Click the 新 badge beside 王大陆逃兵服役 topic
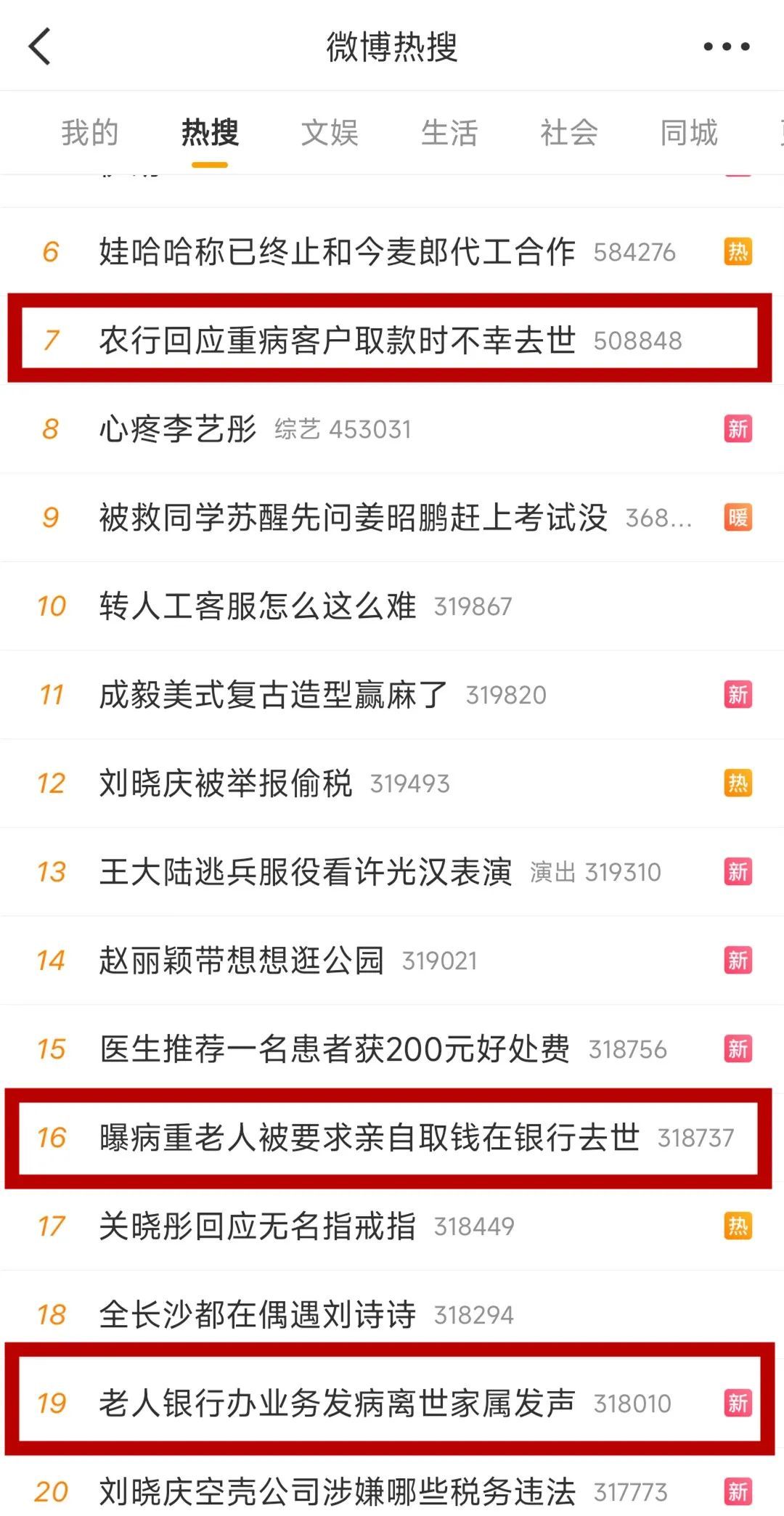The width and height of the screenshot is (784, 1516). pyautogui.click(x=738, y=871)
